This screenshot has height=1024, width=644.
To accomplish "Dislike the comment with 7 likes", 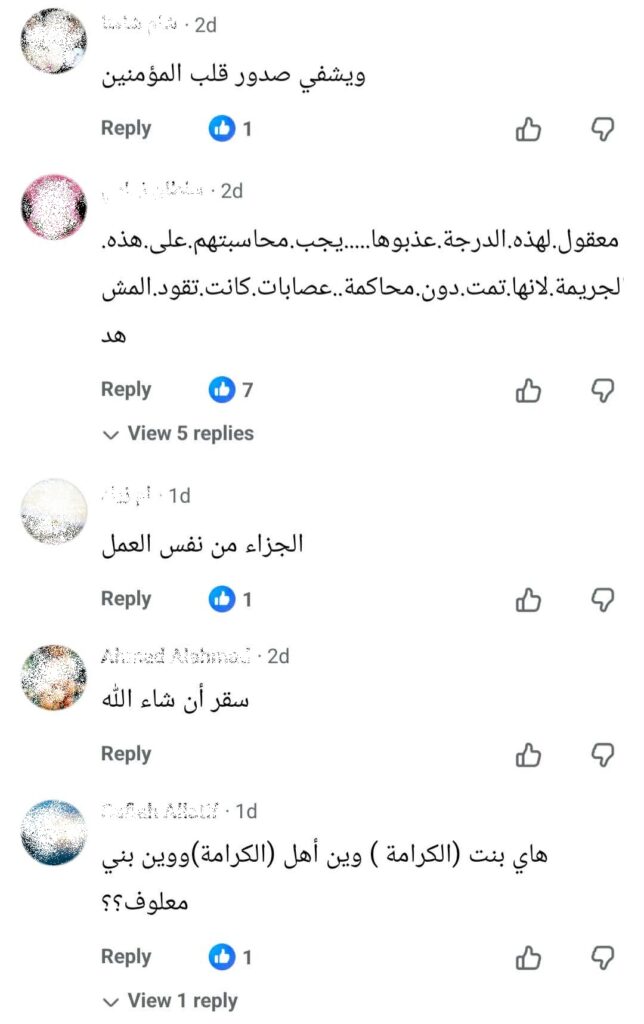I will pos(603,390).
